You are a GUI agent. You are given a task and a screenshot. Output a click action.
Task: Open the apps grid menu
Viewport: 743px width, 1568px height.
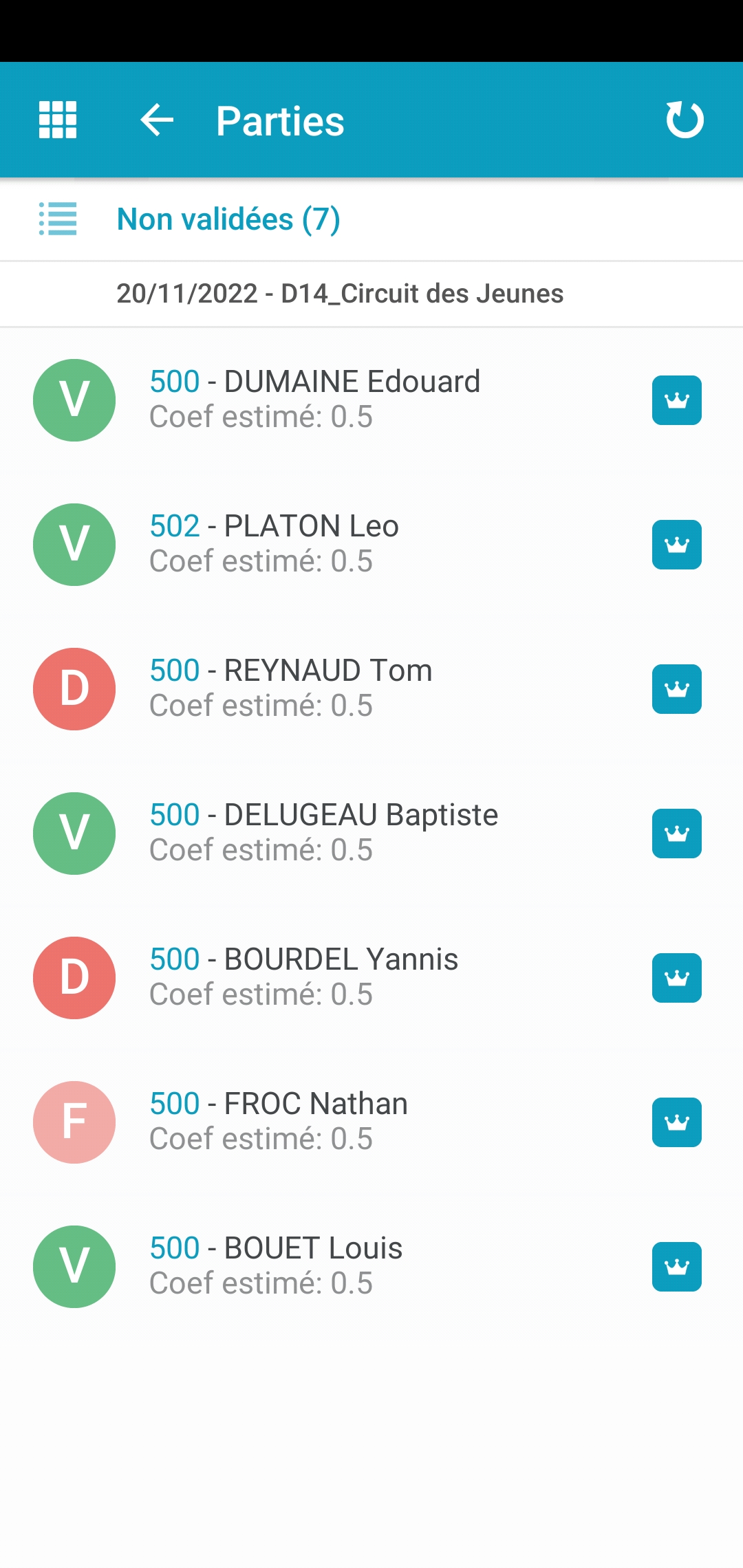pos(58,120)
